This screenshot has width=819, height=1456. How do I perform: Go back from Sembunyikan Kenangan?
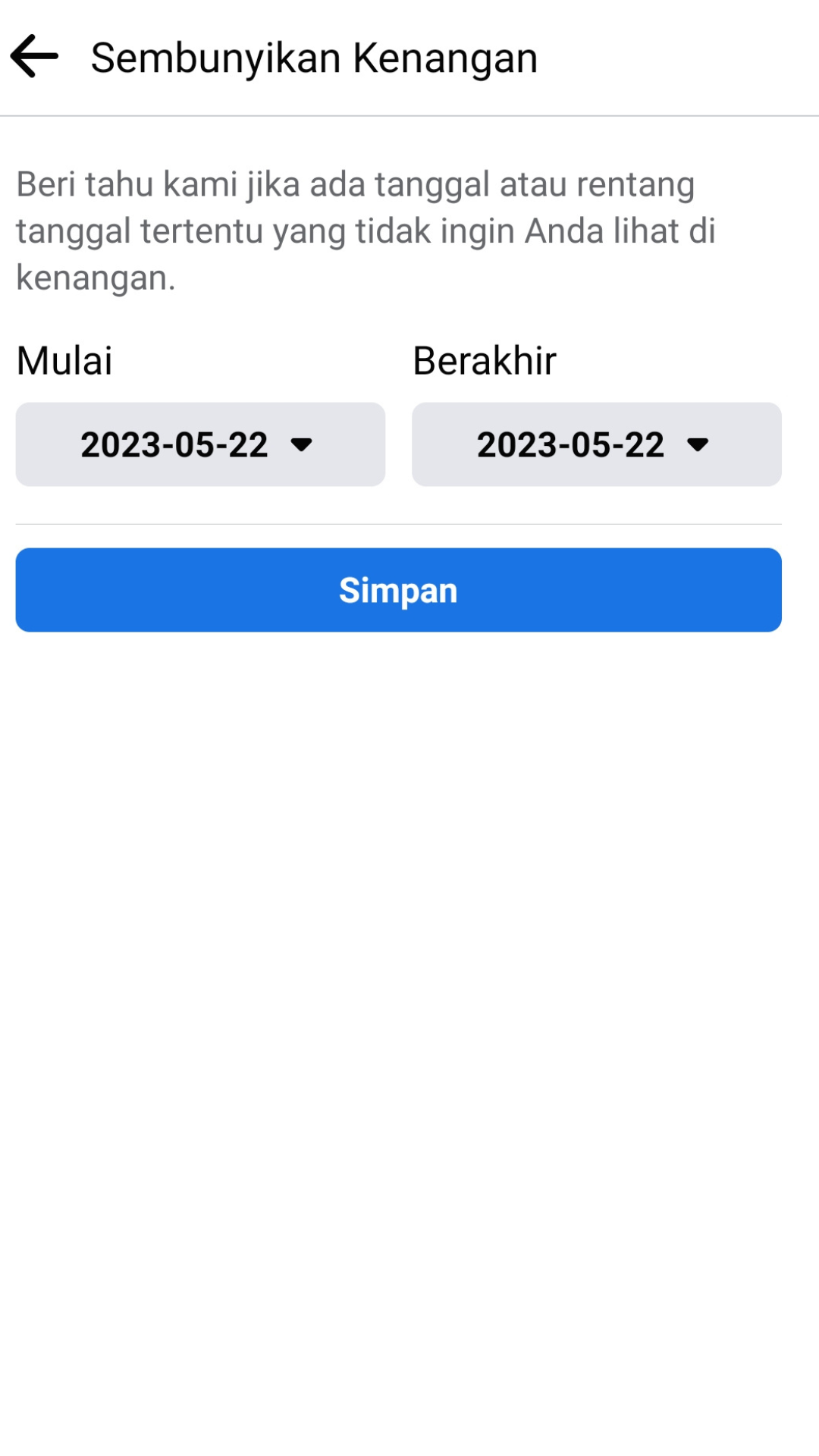34,56
